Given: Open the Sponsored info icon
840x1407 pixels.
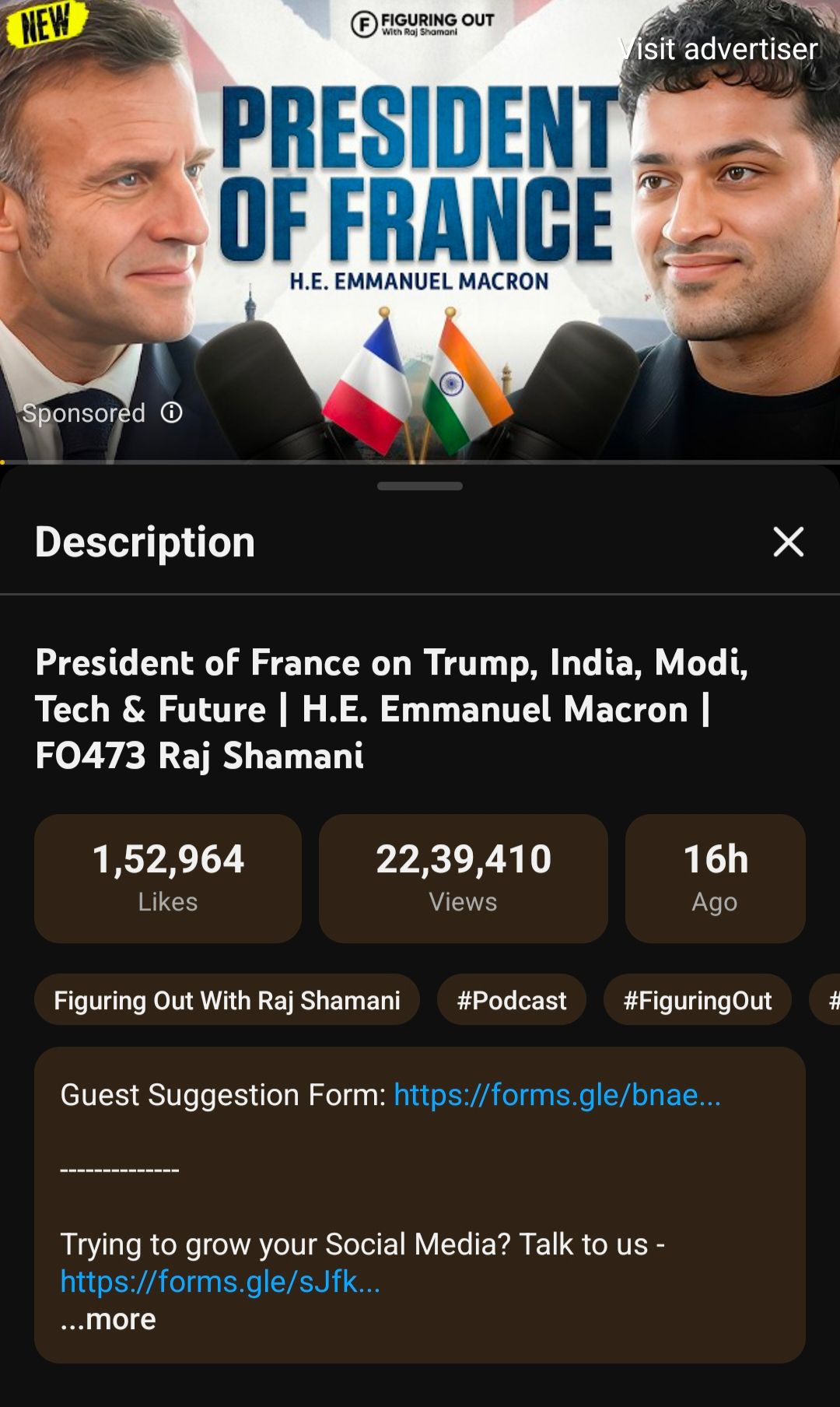Looking at the screenshot, I should (x=172, y=412).
